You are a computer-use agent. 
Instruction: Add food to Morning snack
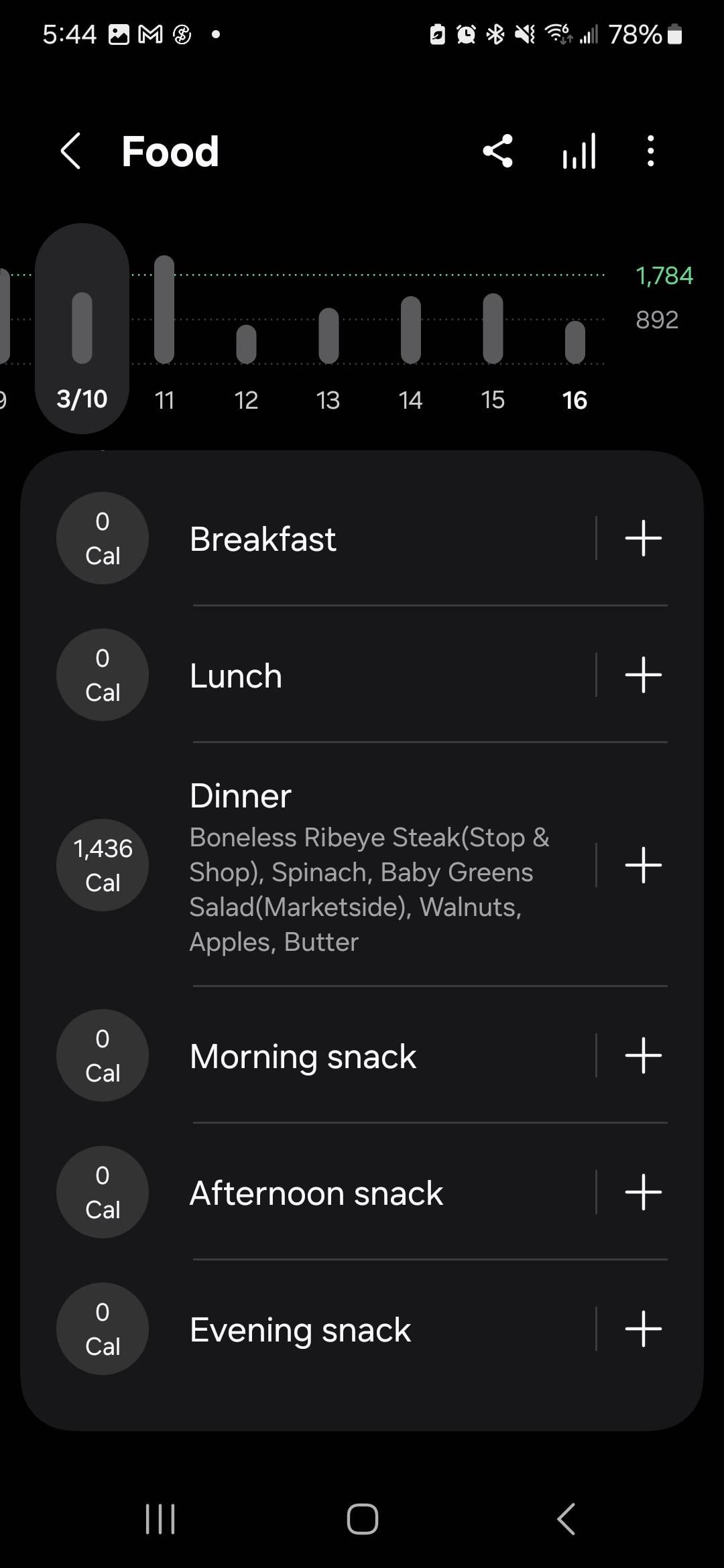tap(643, 1055)
